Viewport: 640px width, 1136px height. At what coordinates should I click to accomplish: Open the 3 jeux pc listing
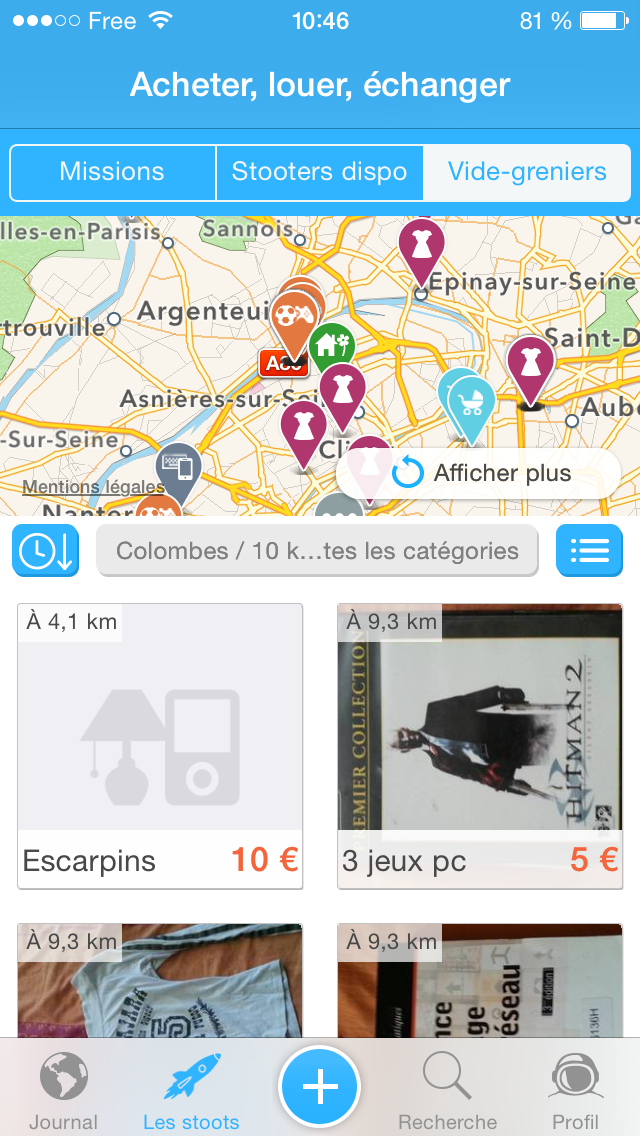click(x=480, y=746)
